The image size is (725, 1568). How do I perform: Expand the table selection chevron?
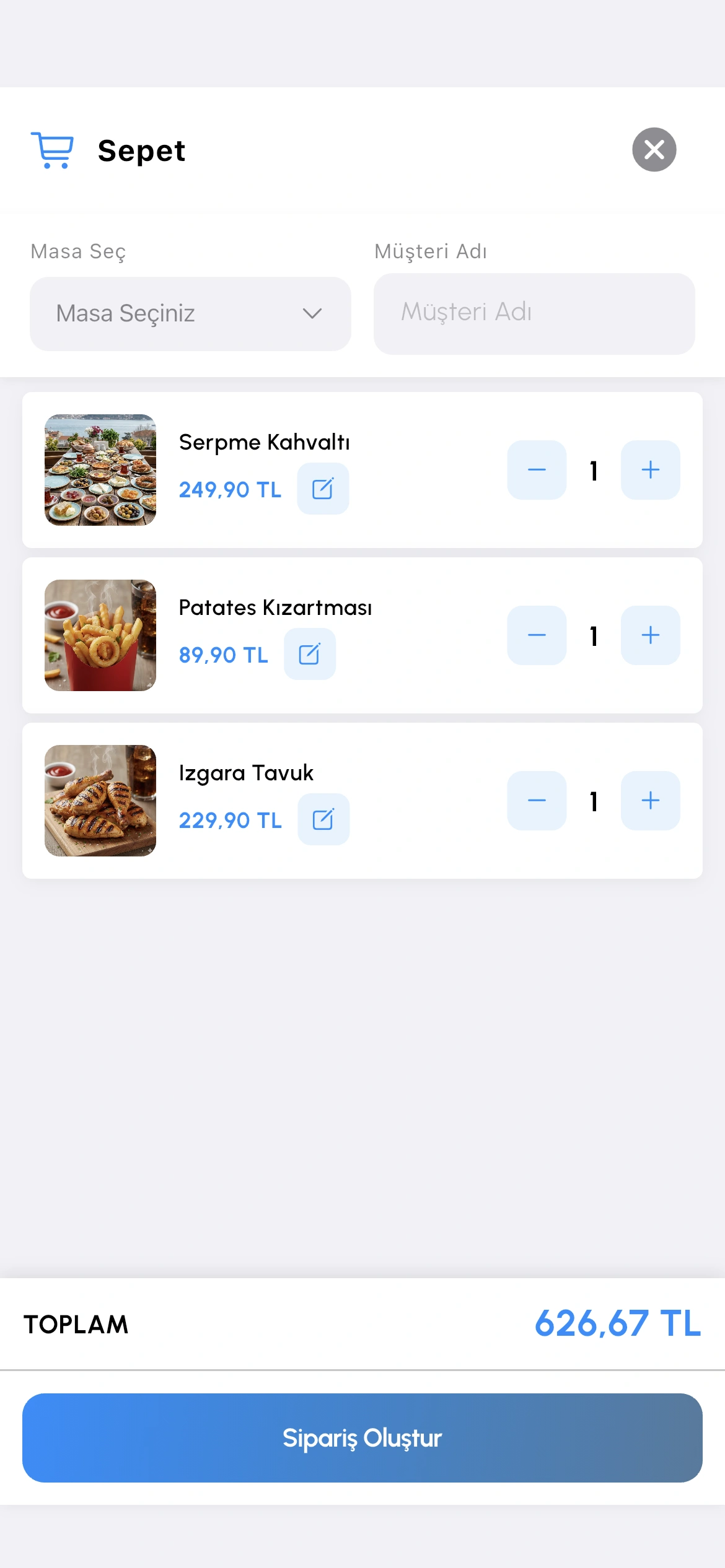[x=311, y=313]
